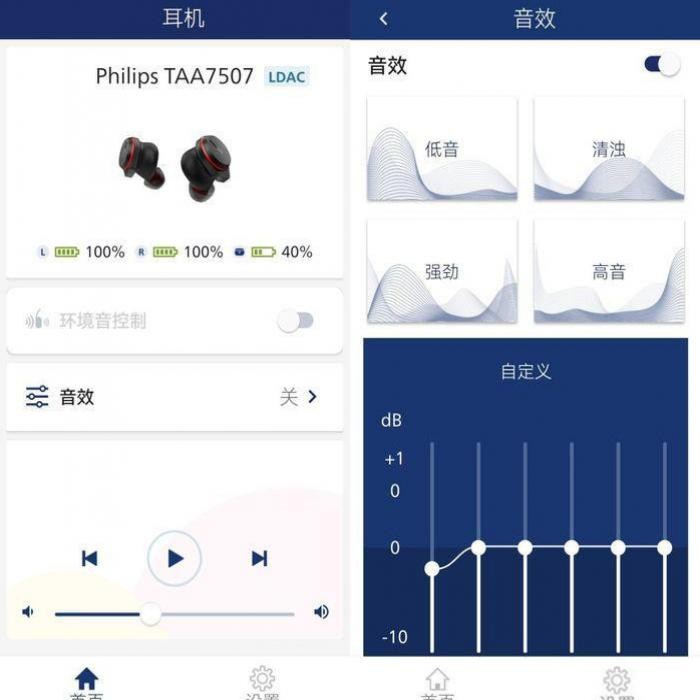This screenshot has height=700, width=700.
Task: Skip to the previous track
Action: 90,558
